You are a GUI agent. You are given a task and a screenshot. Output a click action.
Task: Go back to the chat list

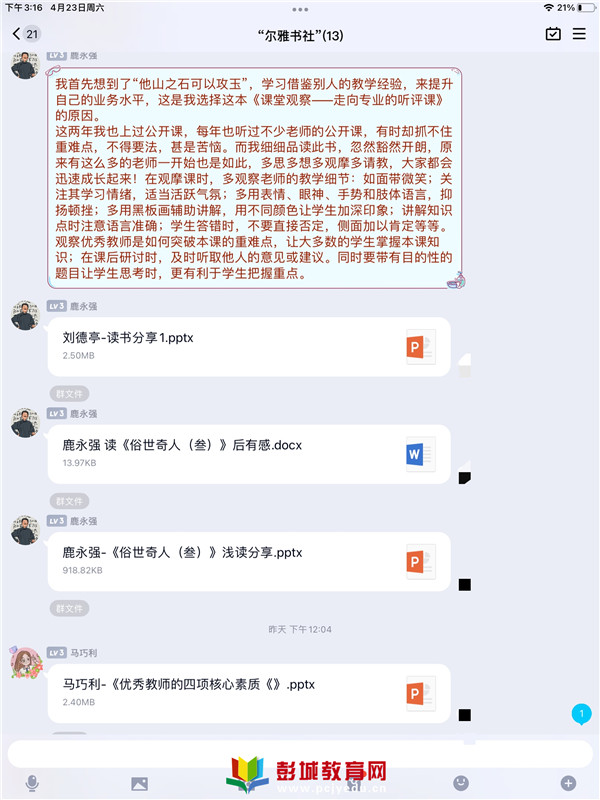pos(26,34)
